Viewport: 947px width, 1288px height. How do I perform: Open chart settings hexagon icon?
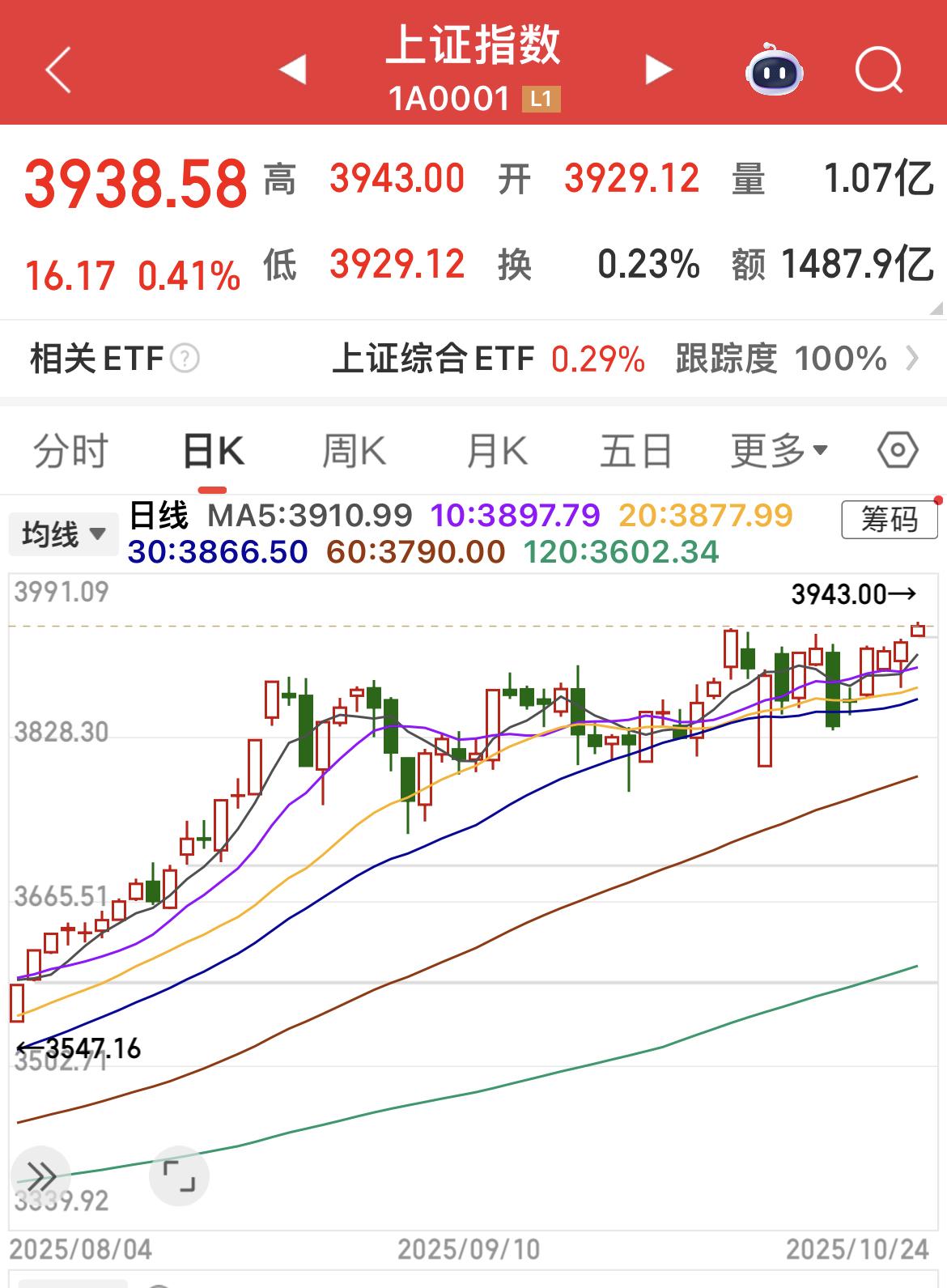[898, 450]
